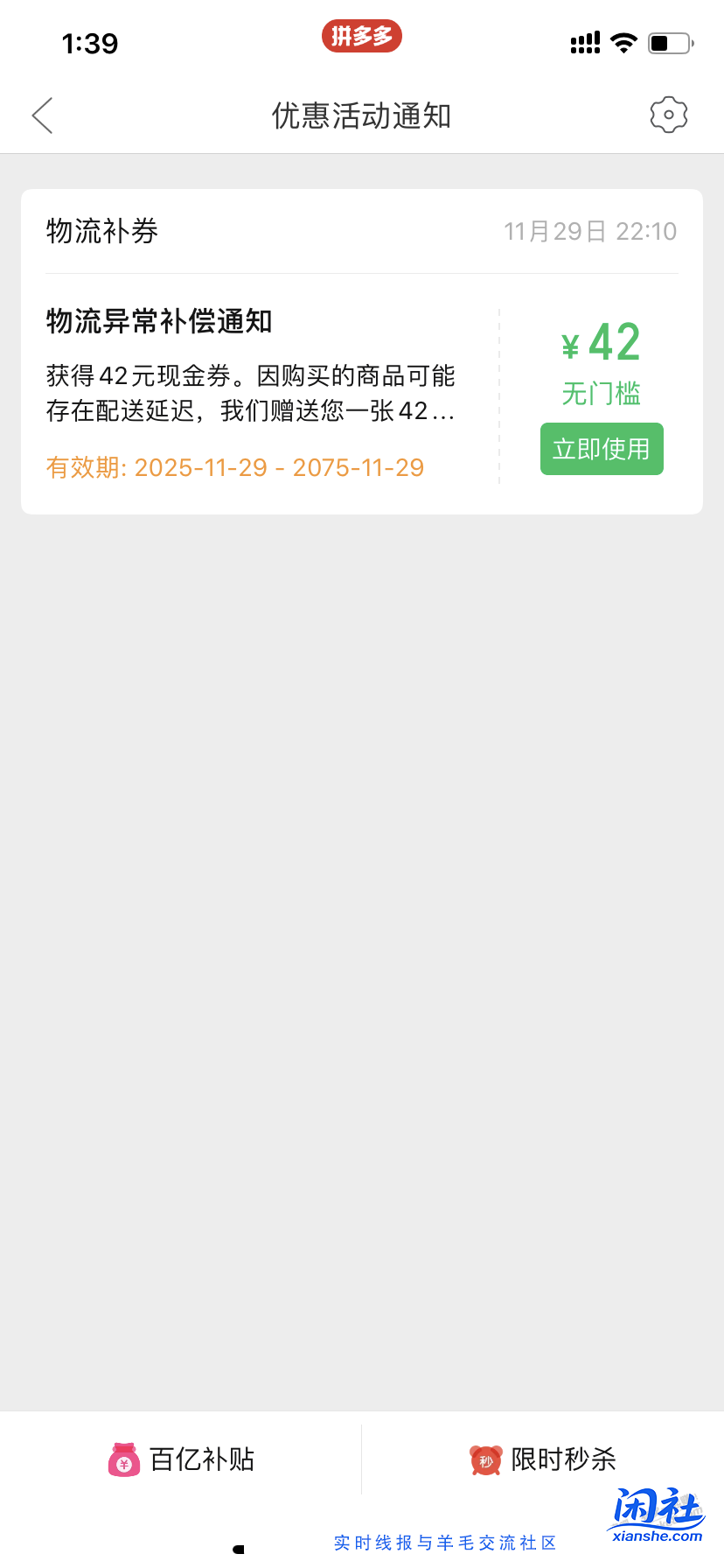
Task: Tap the 11月29日 22:10 timestamp
Action: (591, 231)
